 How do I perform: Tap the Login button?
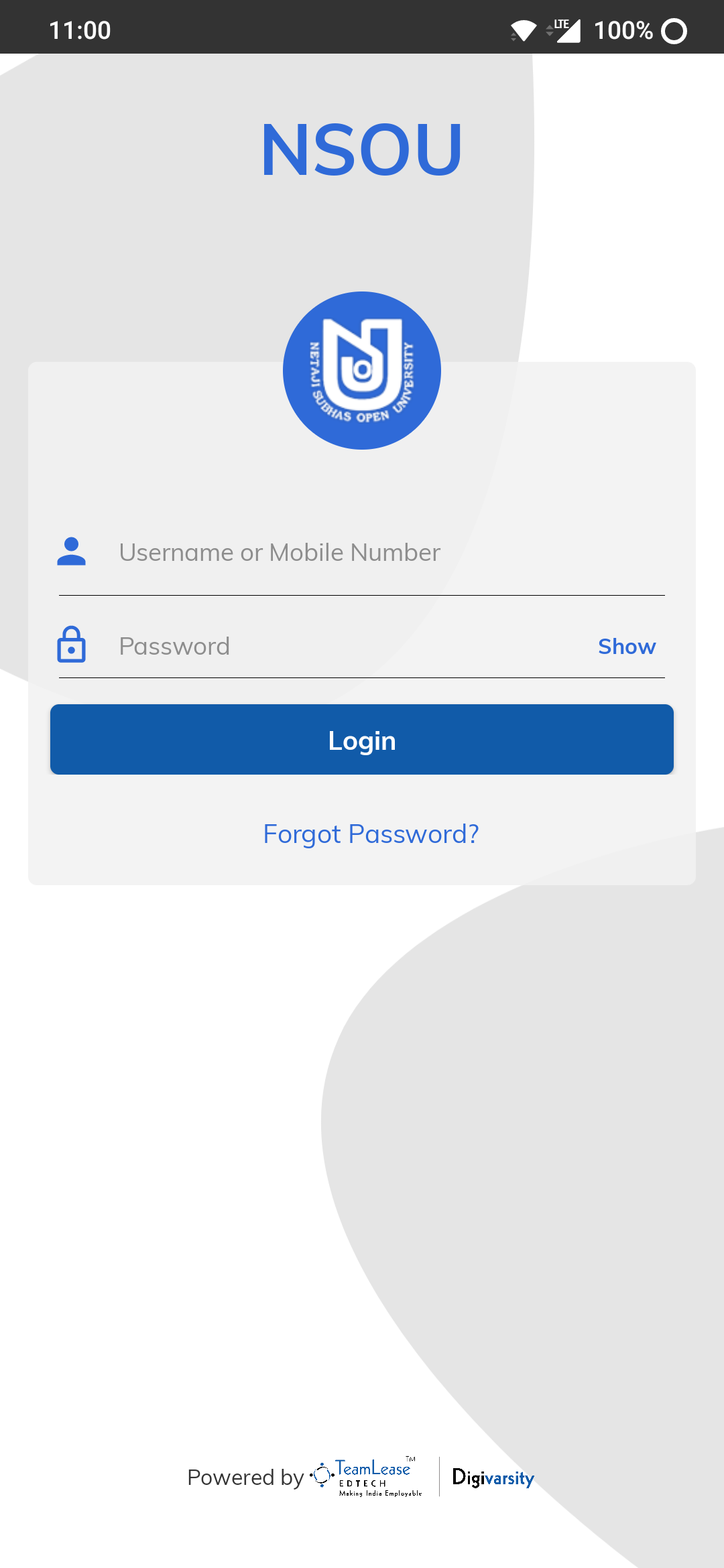pyautogui.click(x=362, y=740)
